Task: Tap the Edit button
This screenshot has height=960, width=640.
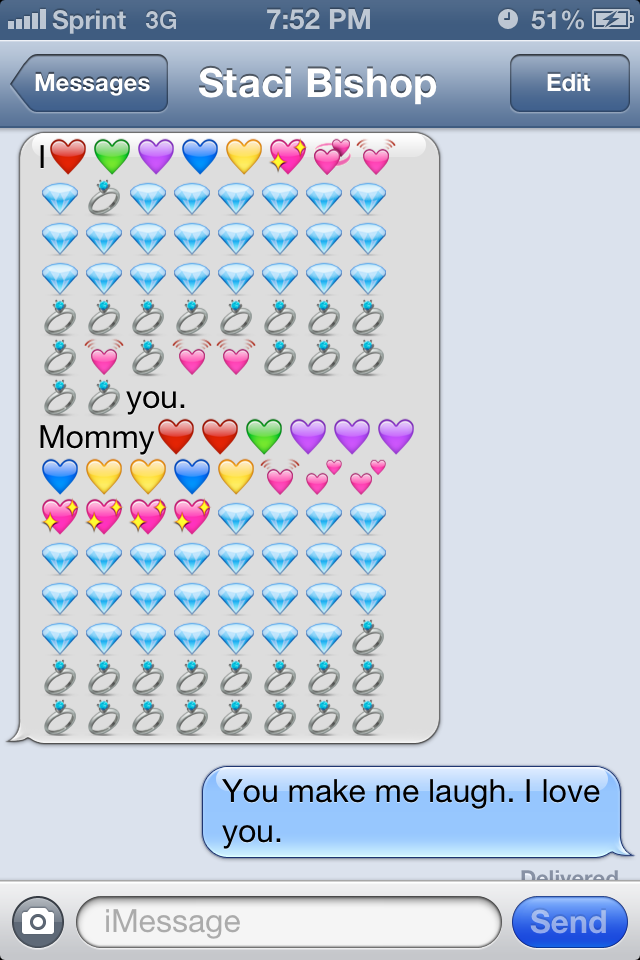Action: click(568, 84)
